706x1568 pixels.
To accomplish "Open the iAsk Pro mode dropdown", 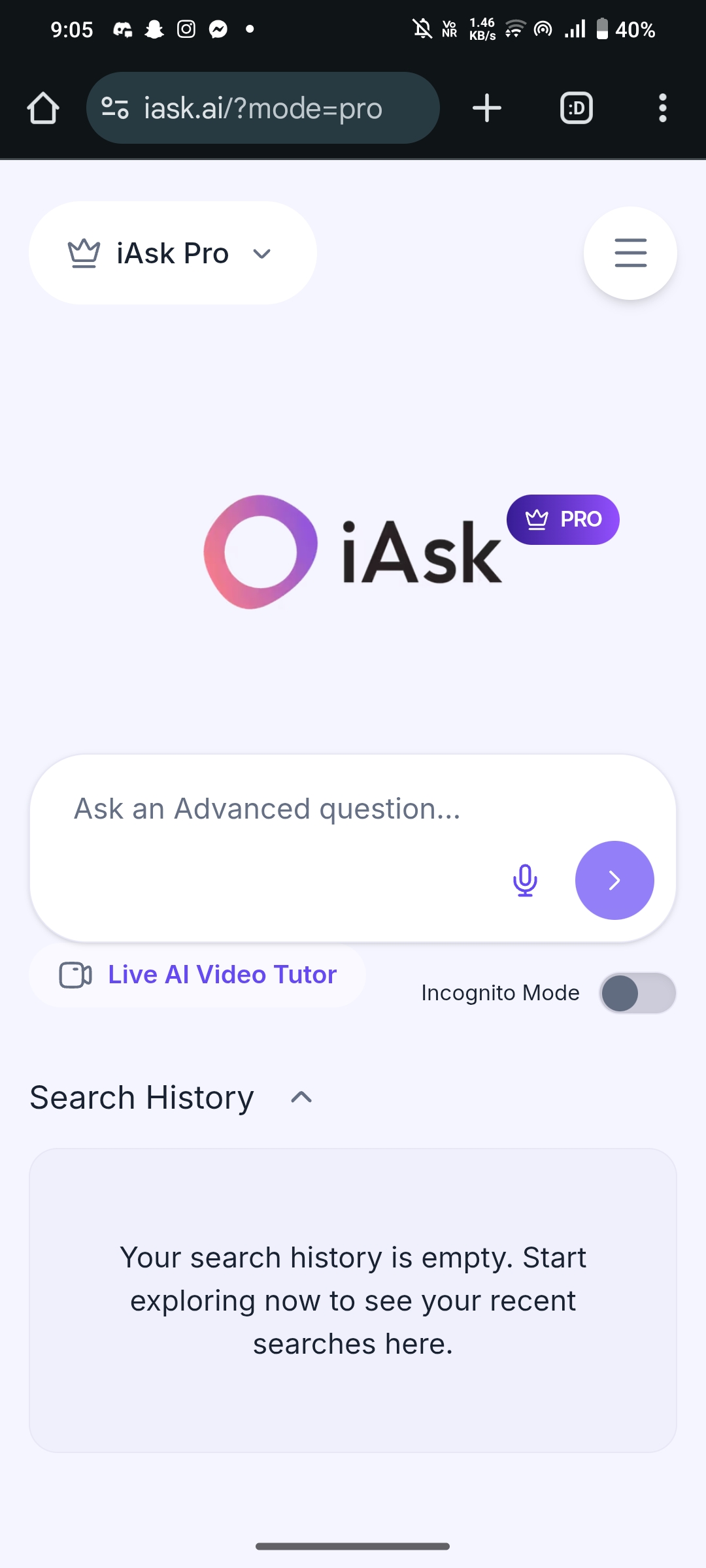I will click(x=173, y=253).
